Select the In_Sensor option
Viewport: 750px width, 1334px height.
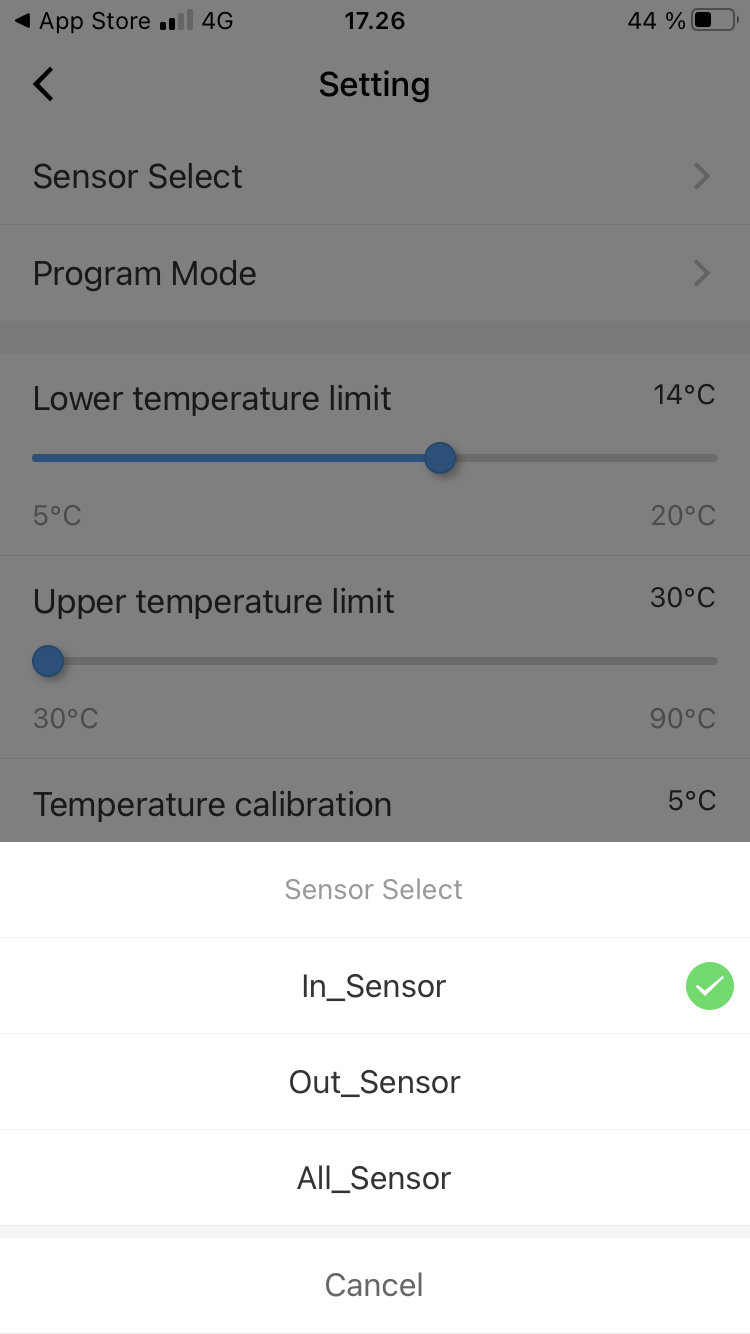pyautogui.click(x=375, y=986)
